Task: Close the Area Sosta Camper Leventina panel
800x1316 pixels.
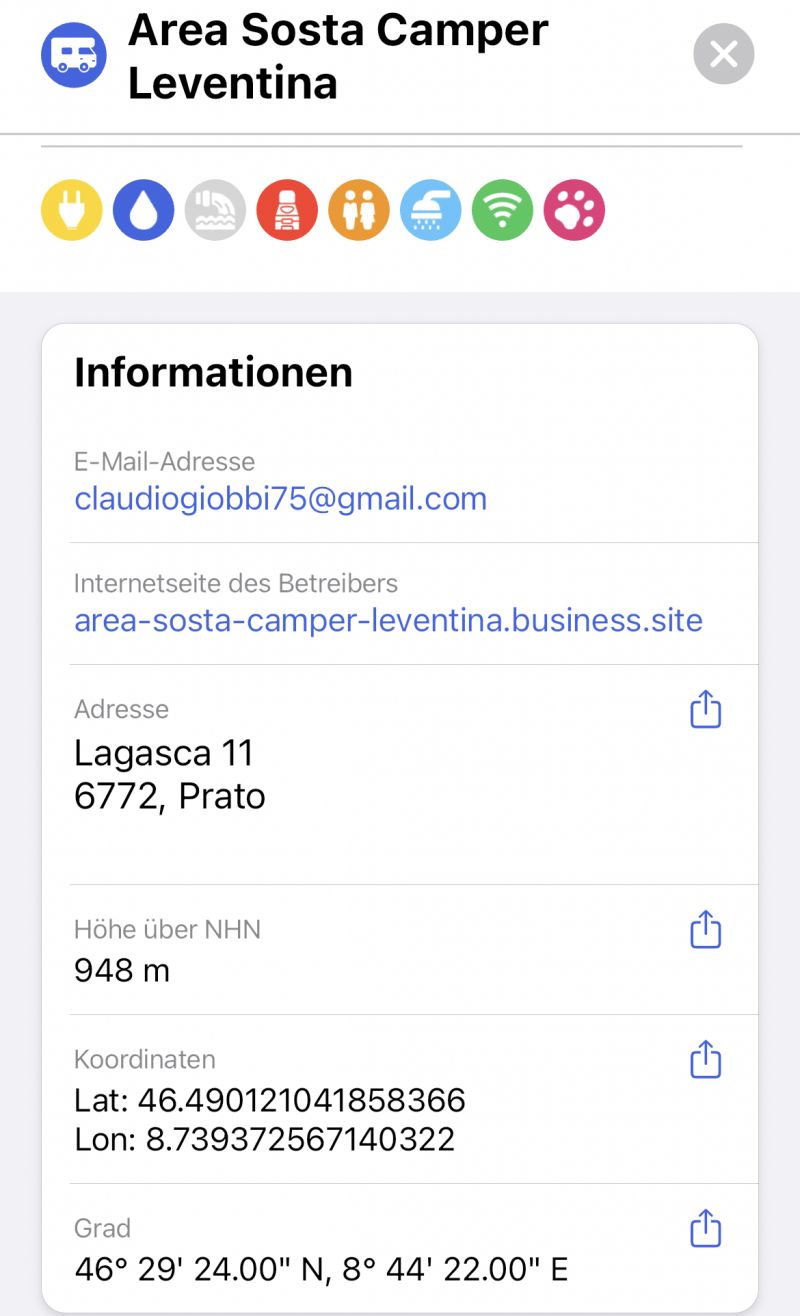Action: point(723,54)
